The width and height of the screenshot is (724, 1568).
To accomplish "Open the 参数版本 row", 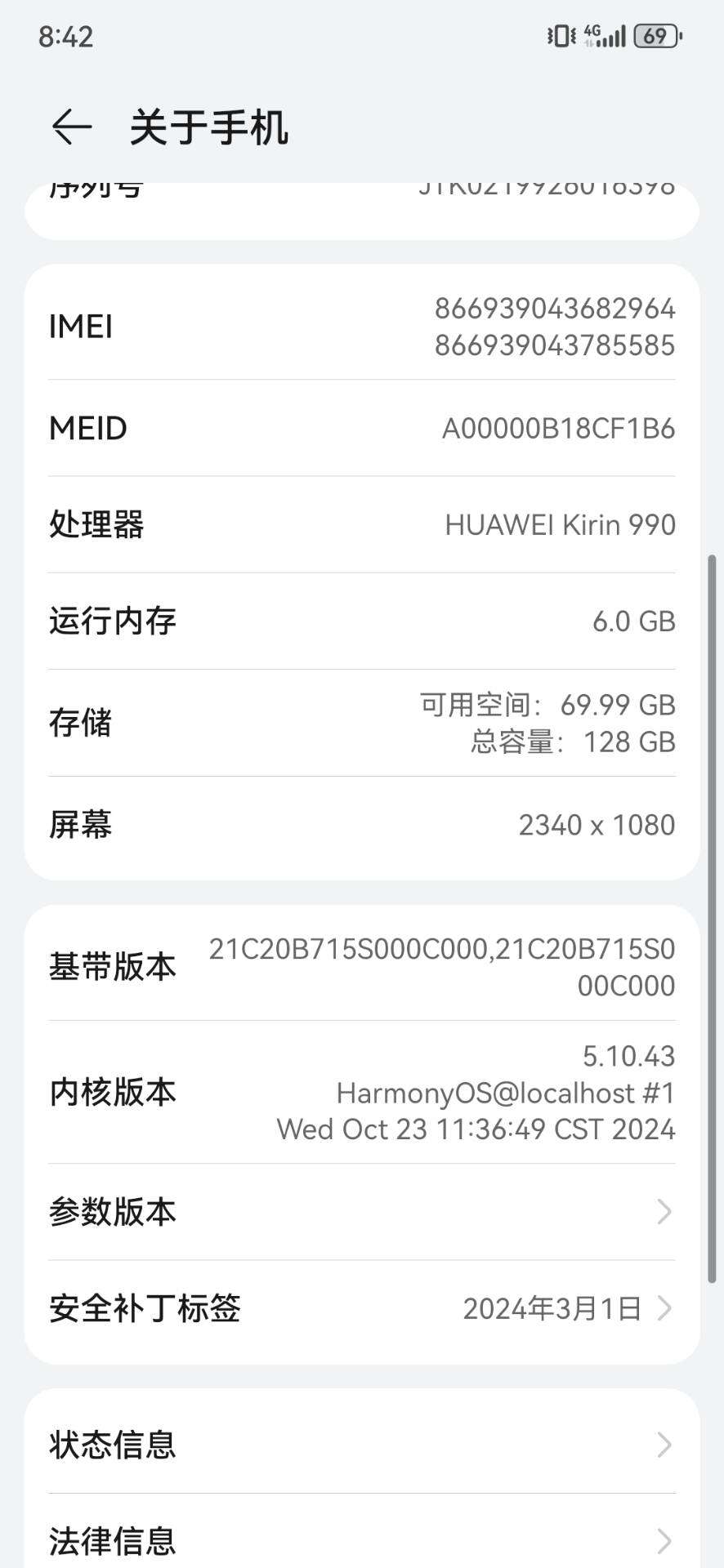I will tap(362, 1212).
